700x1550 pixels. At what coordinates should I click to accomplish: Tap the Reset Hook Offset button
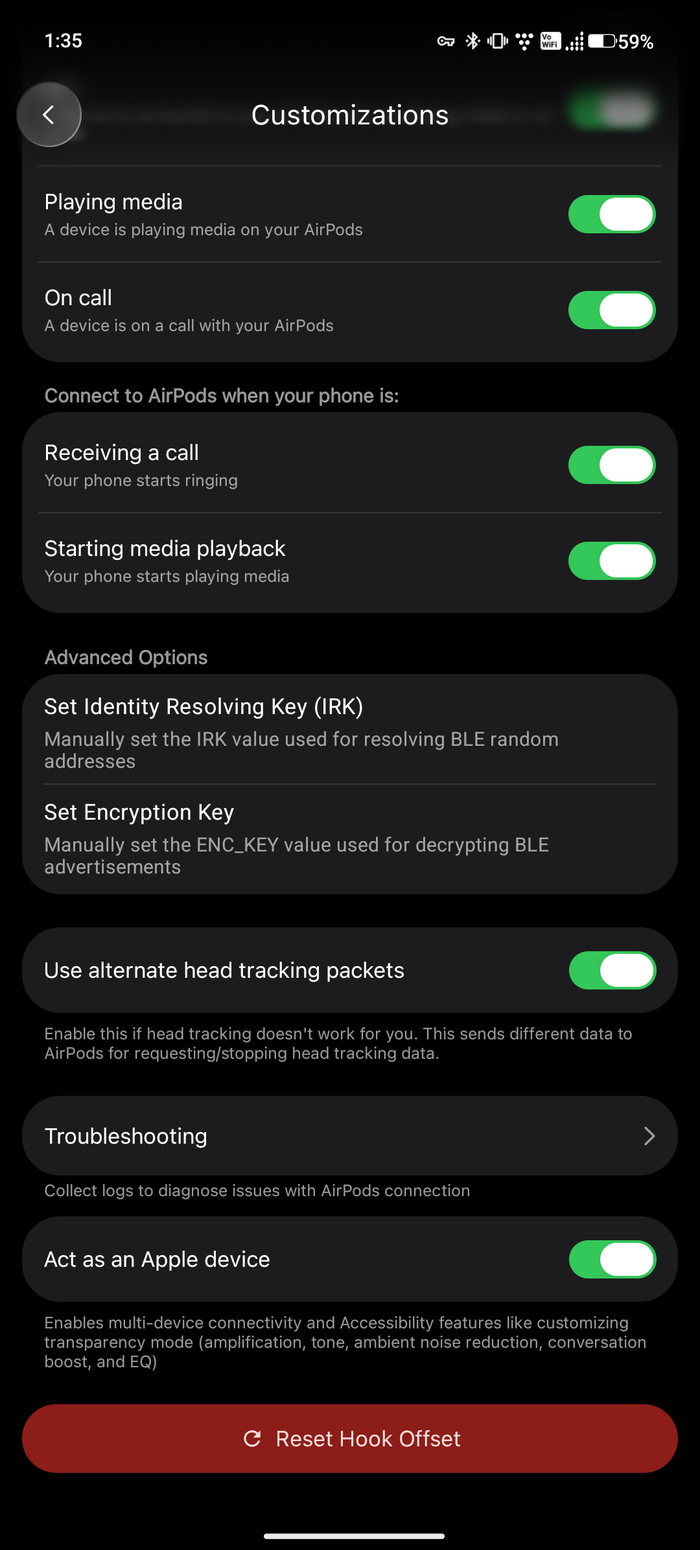pyautogui.click(x=349, y=1438)
